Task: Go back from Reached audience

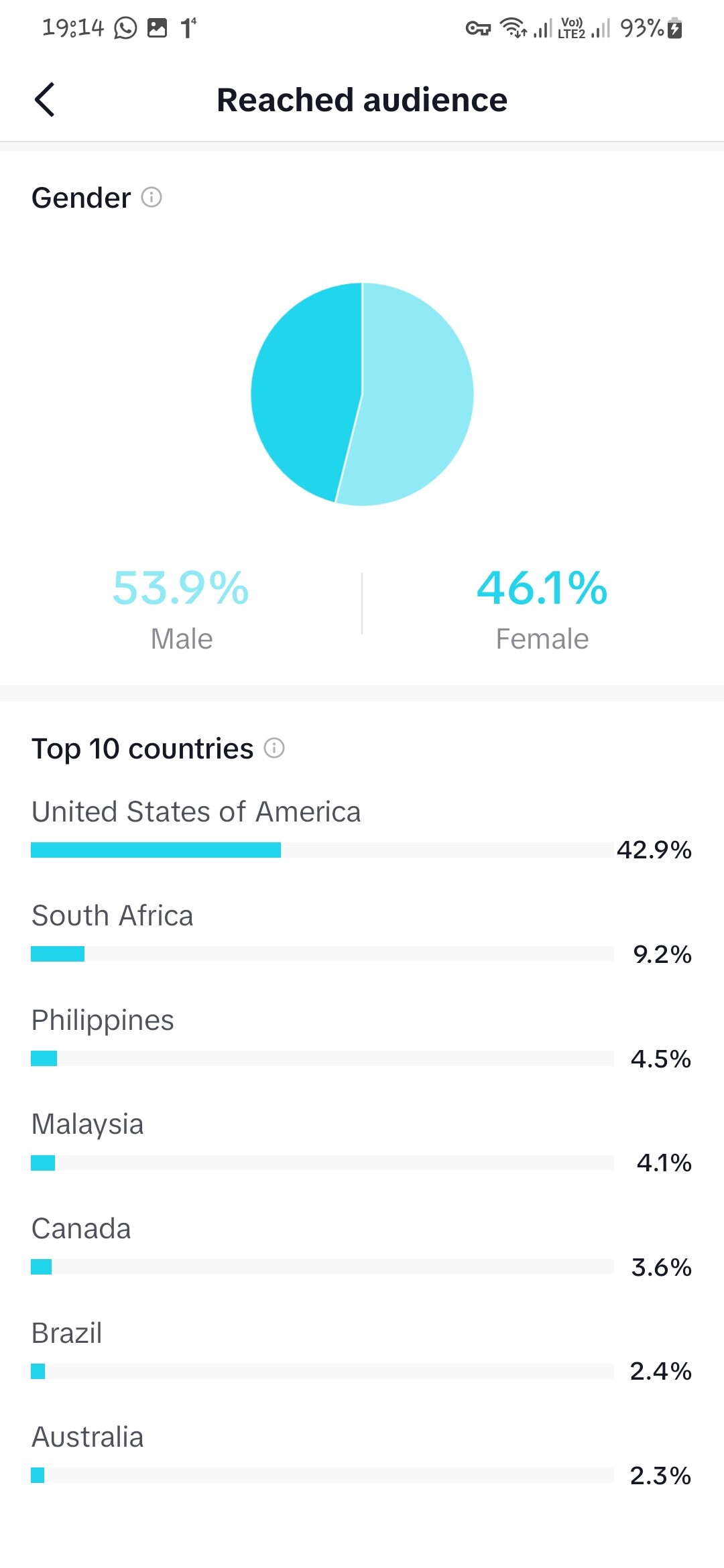Action: tap(44, 100)
